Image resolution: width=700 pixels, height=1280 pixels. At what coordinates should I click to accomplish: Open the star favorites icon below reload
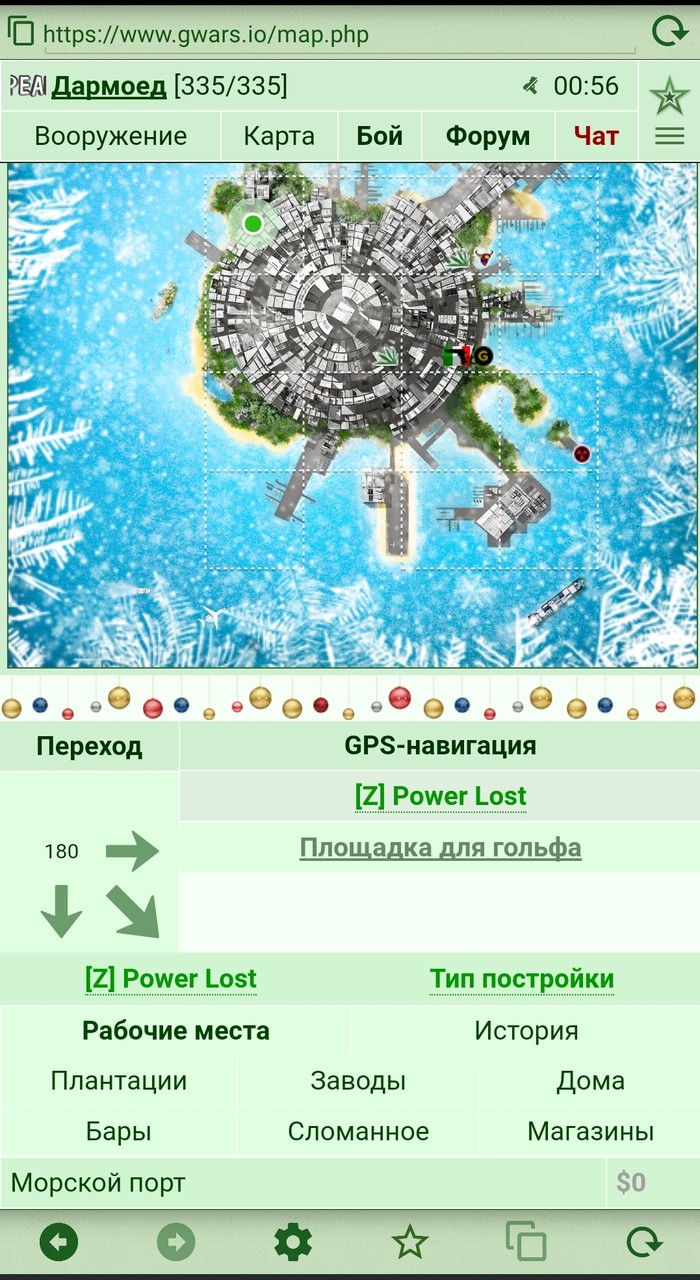pyautogui.click(x=669, y=96)
